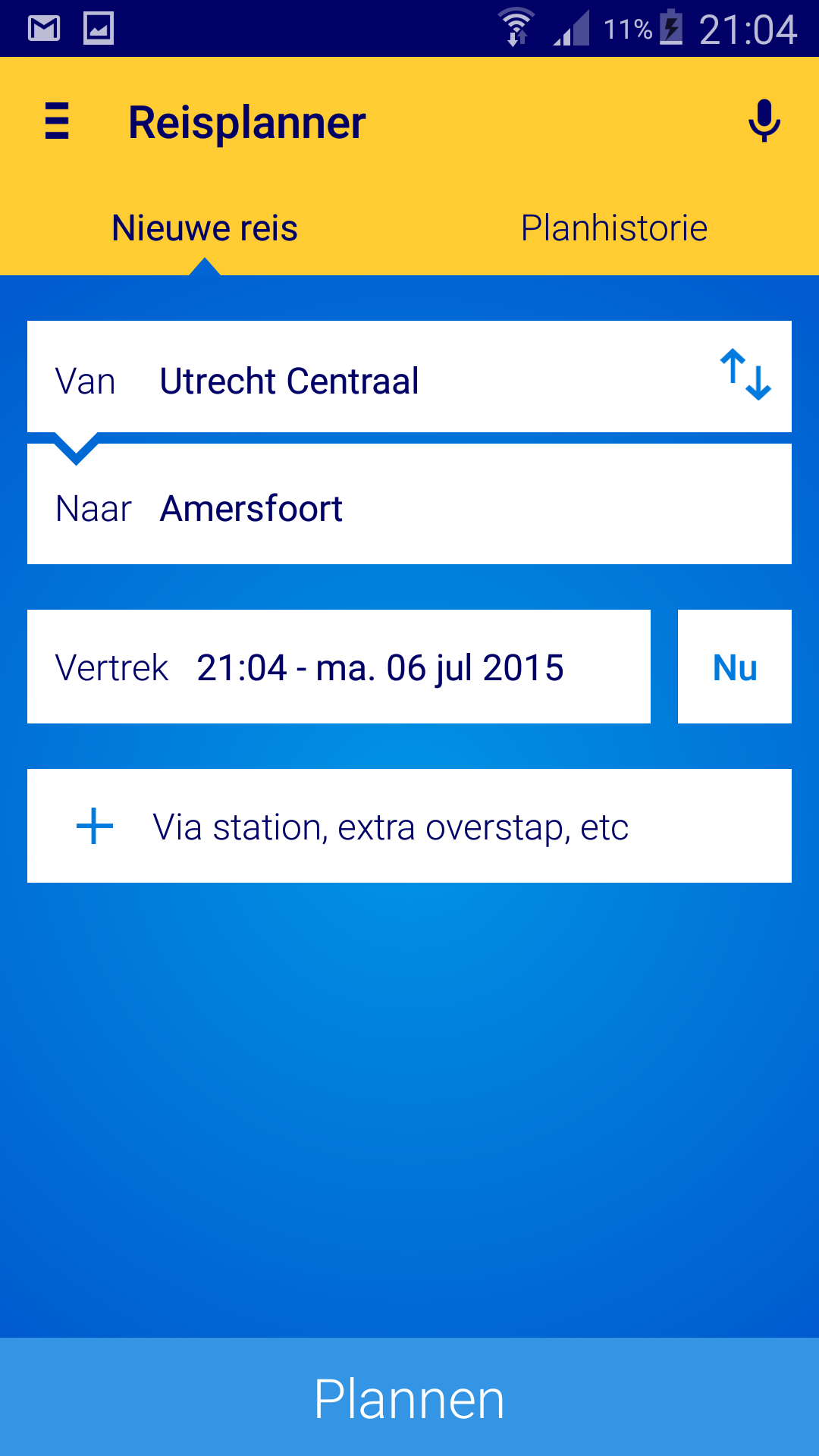
Task: Open the hamburger navigation menu
Action: tap(57, 121)
